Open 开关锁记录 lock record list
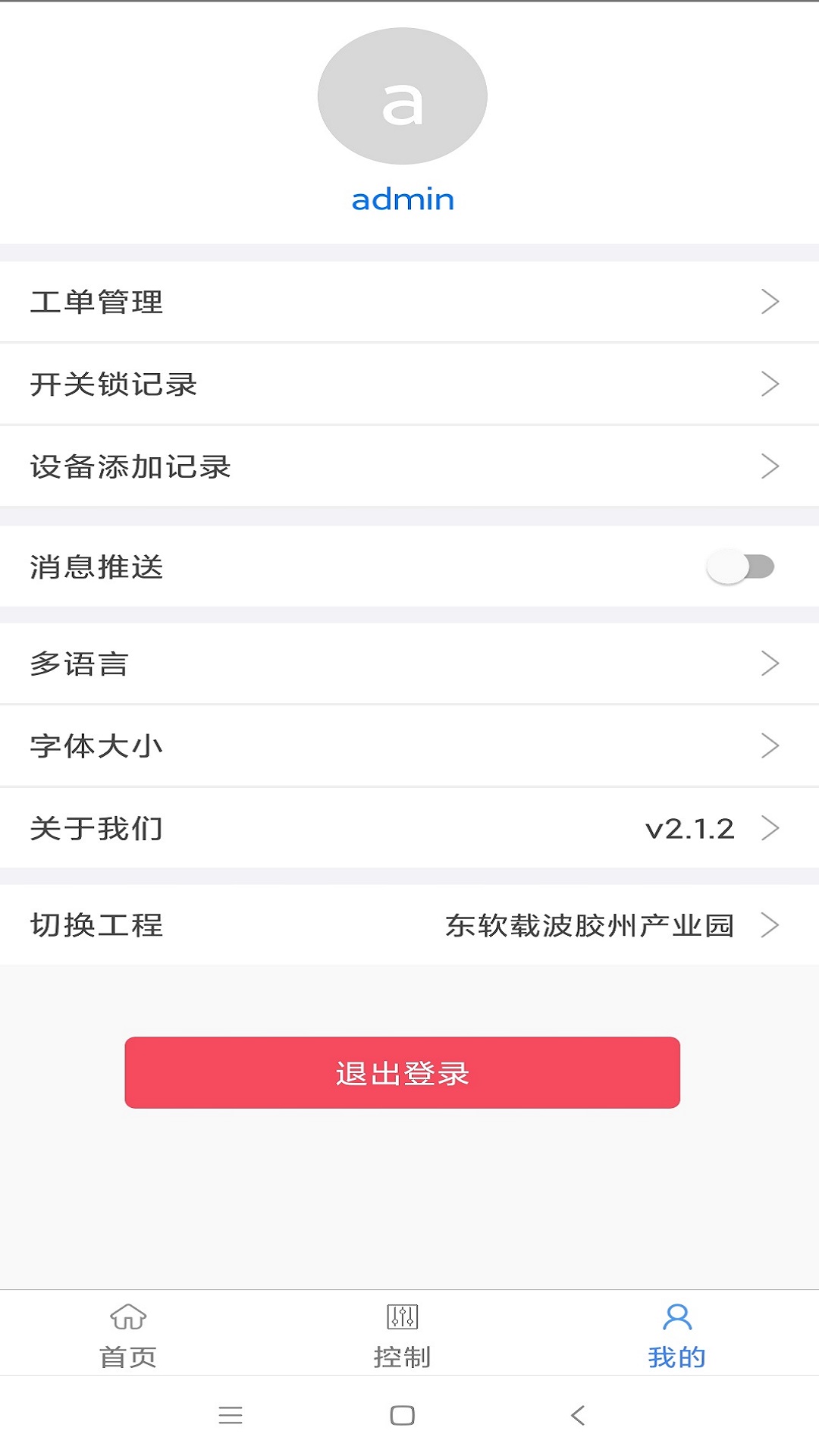Screen dimensions: 819x1456 click(409, 384)
